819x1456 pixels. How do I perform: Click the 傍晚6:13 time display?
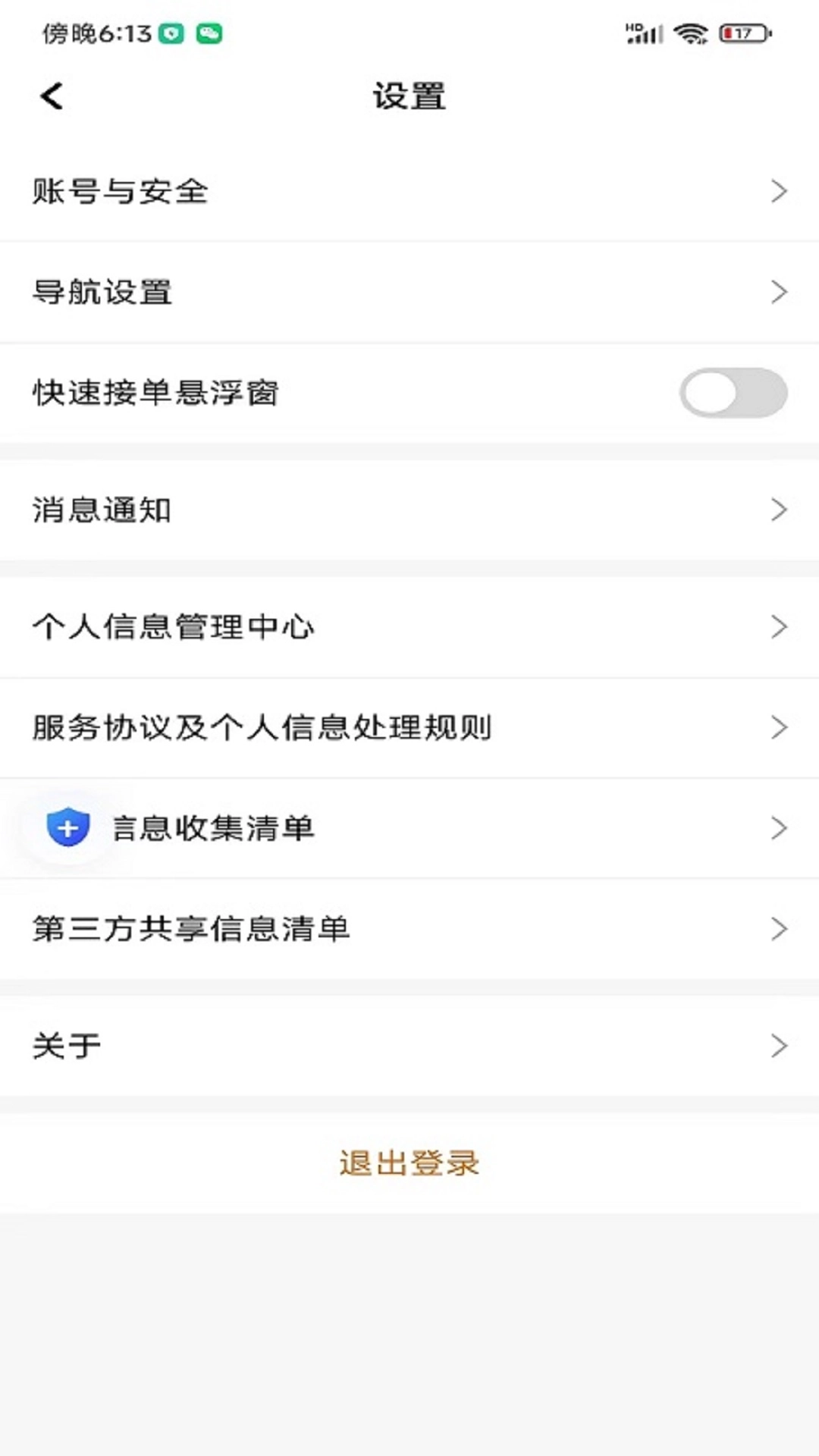[x=99, y=33]
